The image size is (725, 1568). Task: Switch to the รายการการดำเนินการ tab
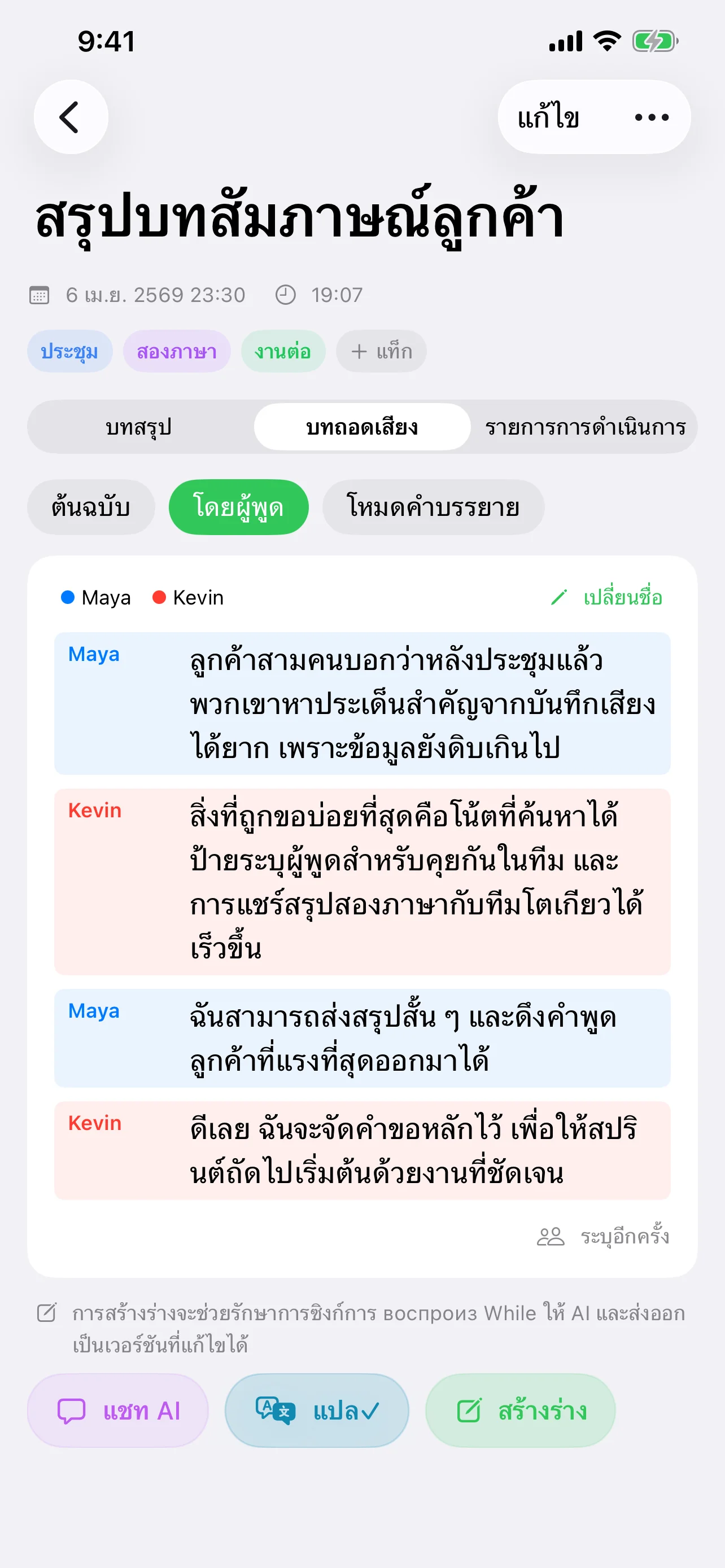click(584, 427)
